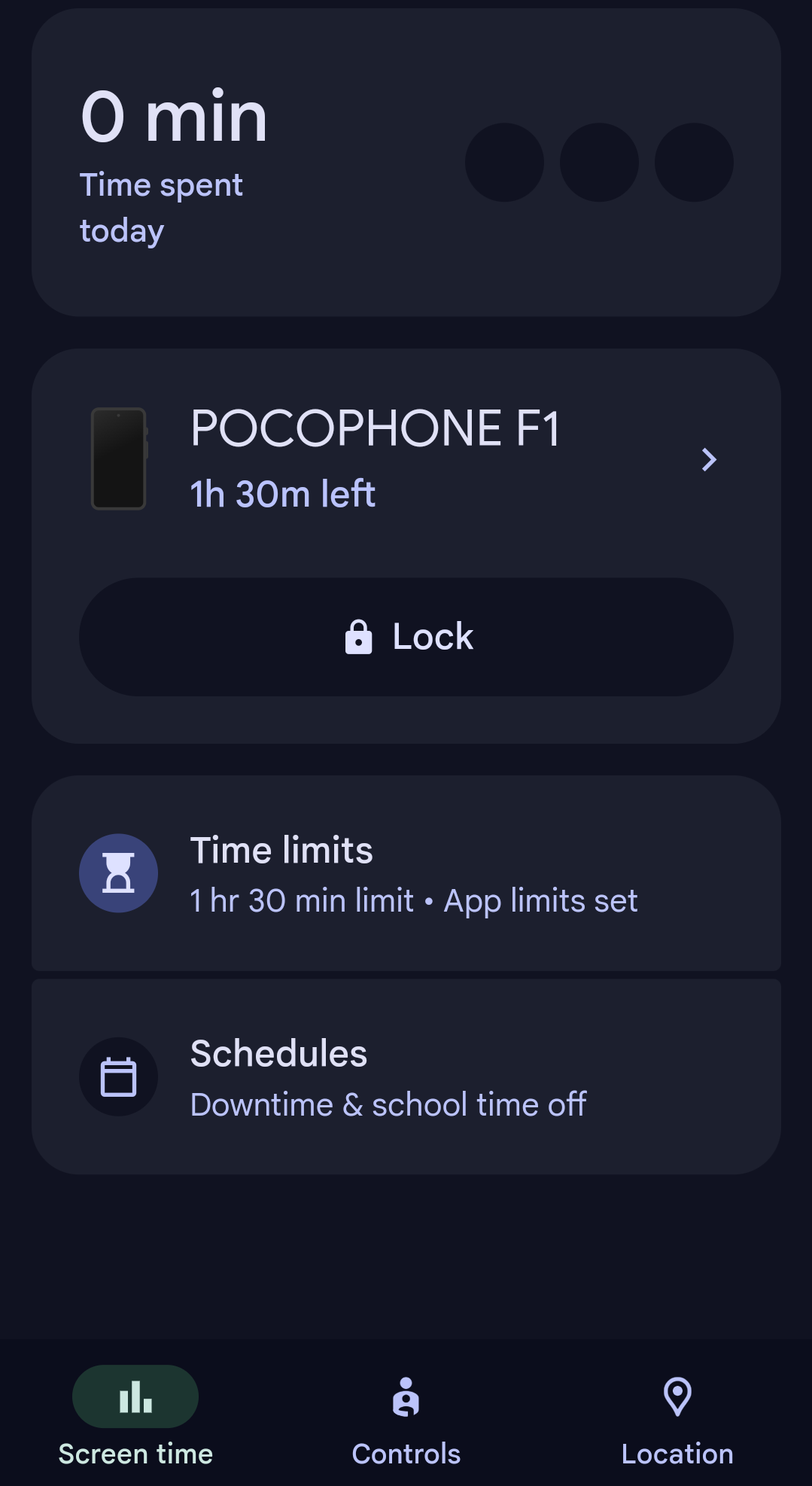View the time spent today card
Image resolution: width=812 pixels, height=1486 pixels.
(406, 163)
